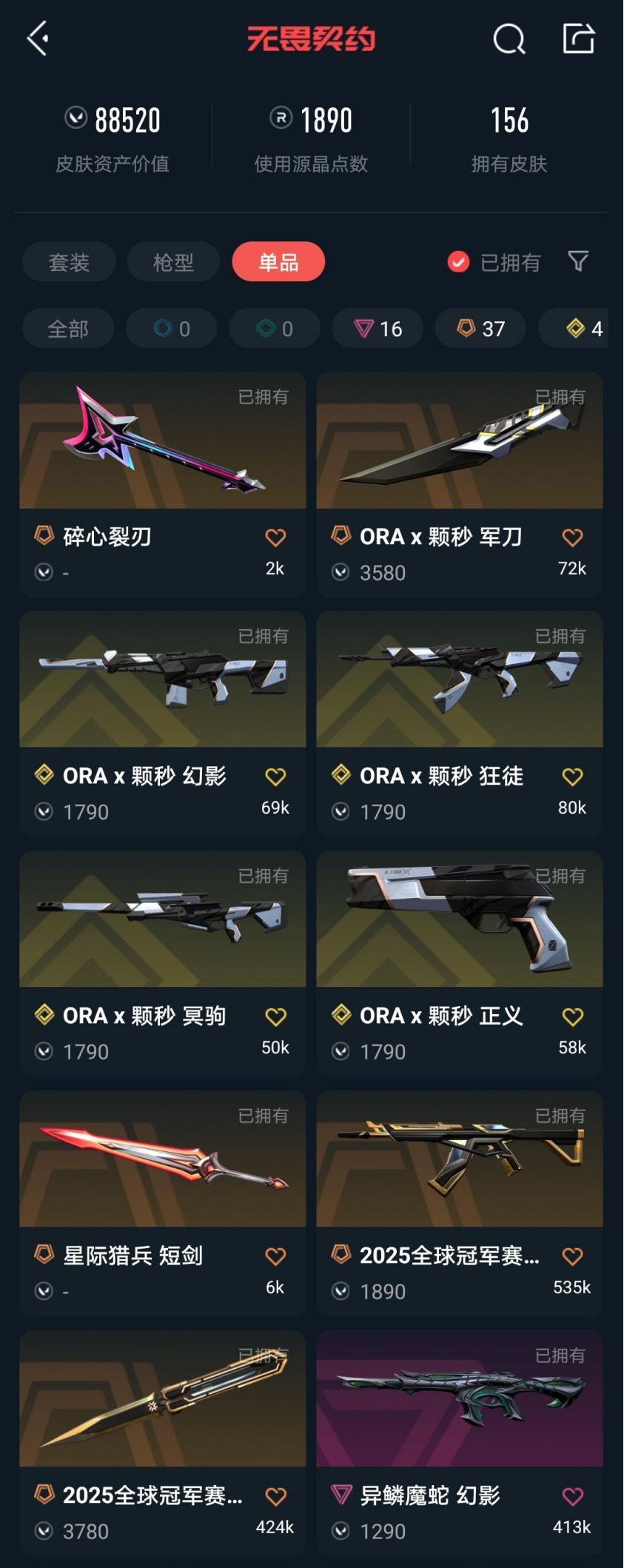The width and height of the screenshot is (624, 1568).
Task: Click the 单品 button
Action: tap(278, 262)
